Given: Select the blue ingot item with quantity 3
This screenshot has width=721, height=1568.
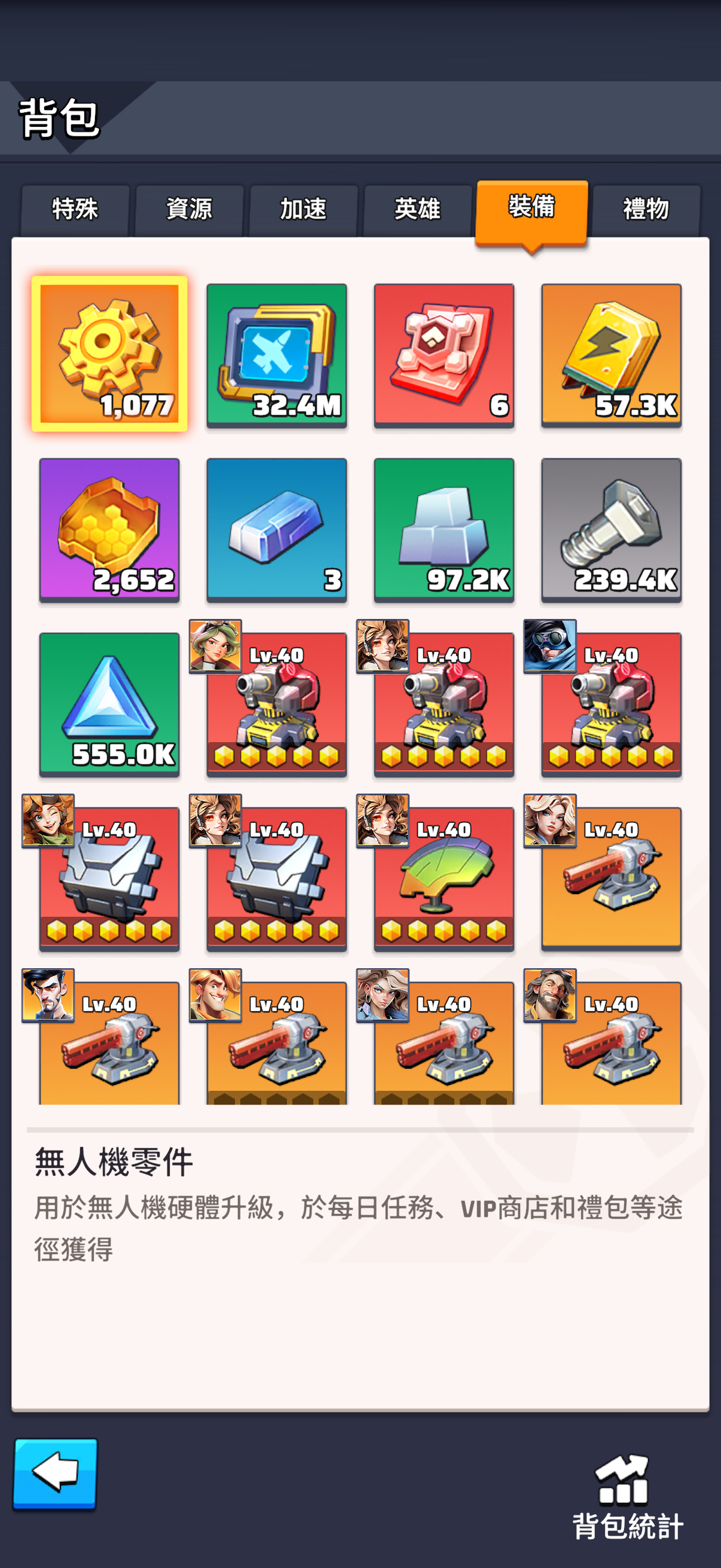Looking at the screenshot, I should click(x=277, y=529).
